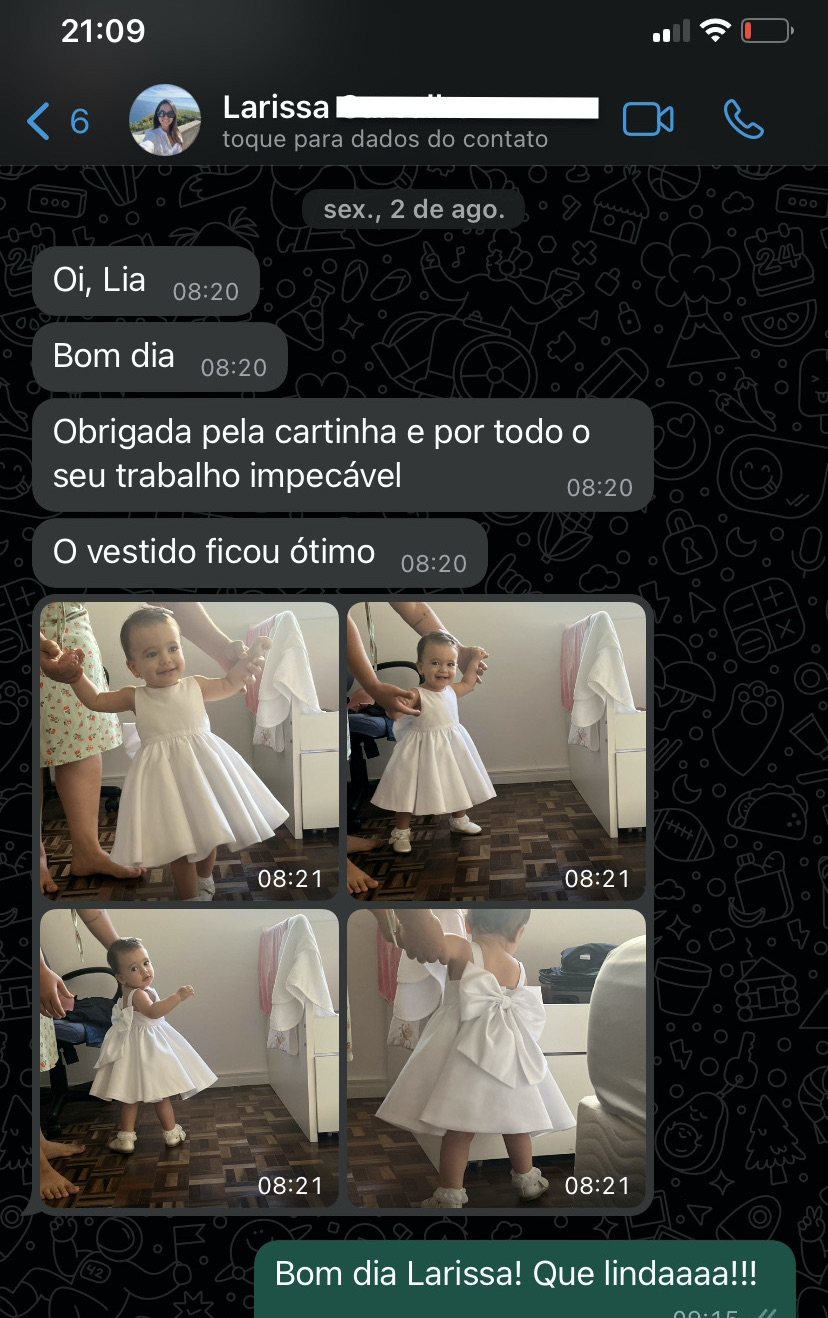Open Larissa's profile picture

164,120
